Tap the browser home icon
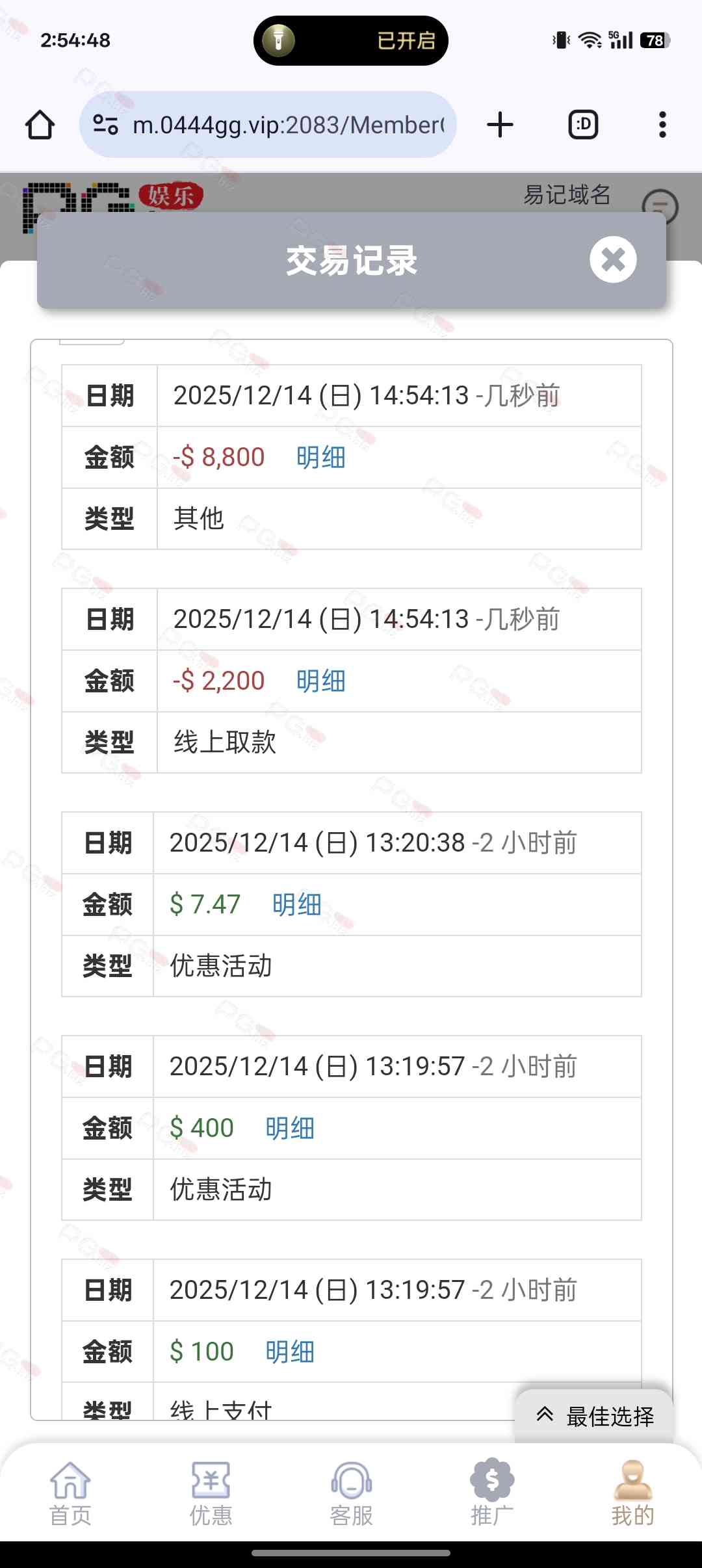 coord(40,125)
